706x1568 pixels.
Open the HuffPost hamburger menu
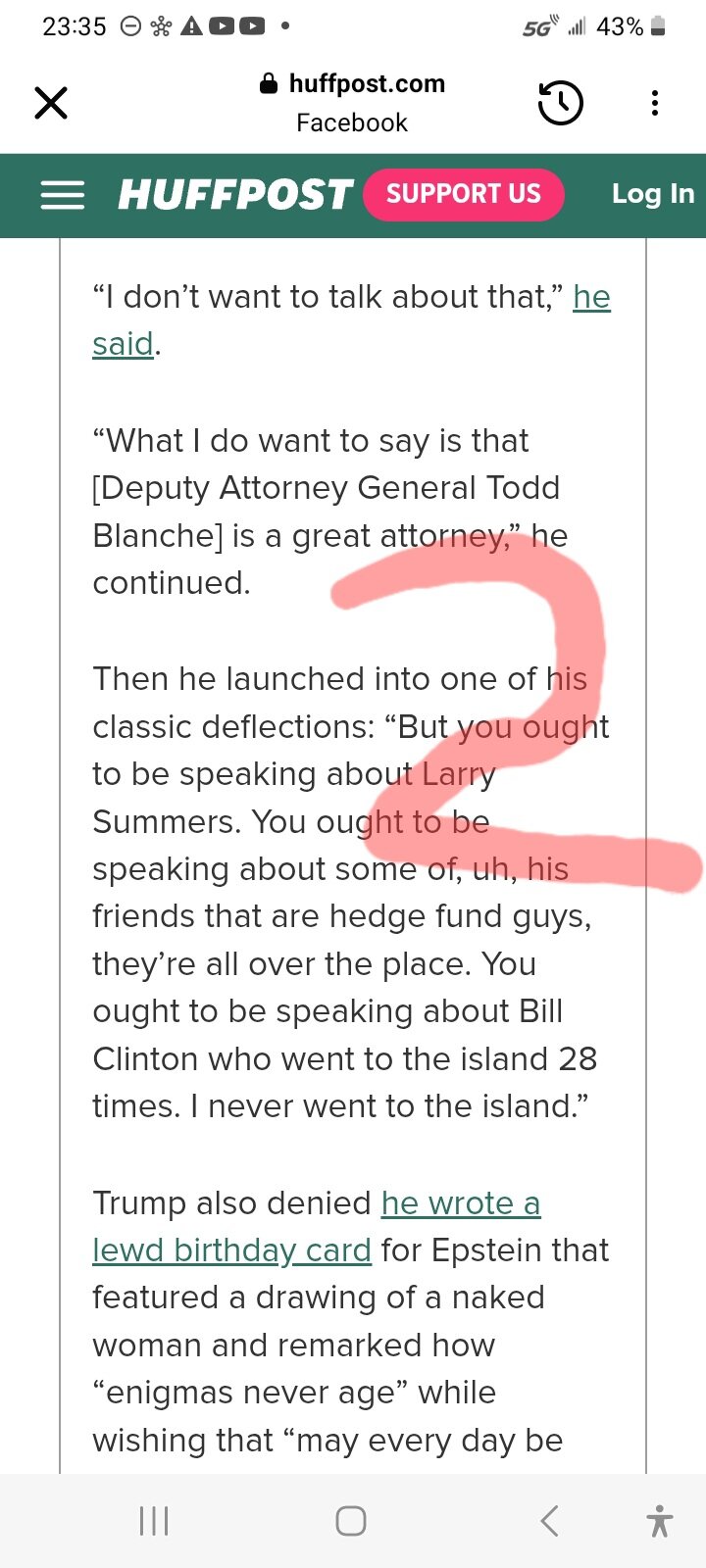pyautogui.click(x=62, y=195)
